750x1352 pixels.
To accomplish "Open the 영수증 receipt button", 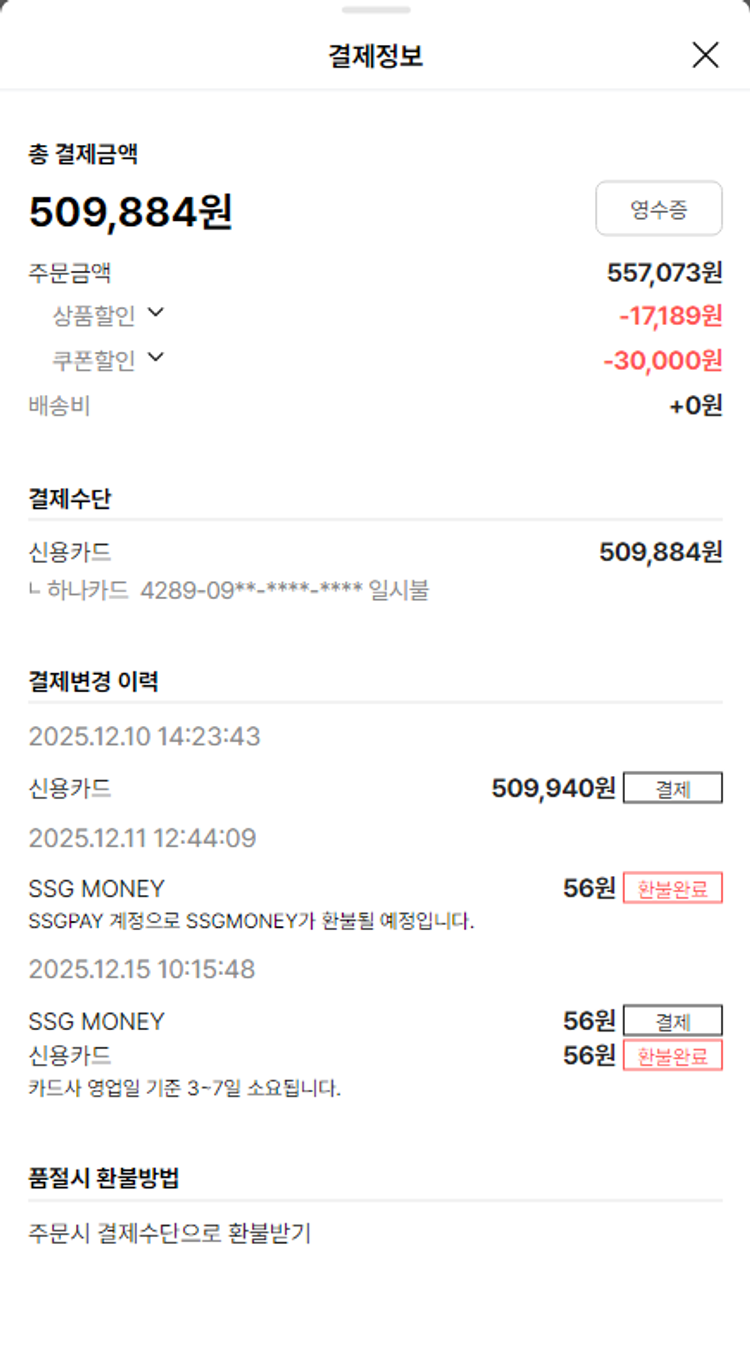I will click(x=658, y=209).
